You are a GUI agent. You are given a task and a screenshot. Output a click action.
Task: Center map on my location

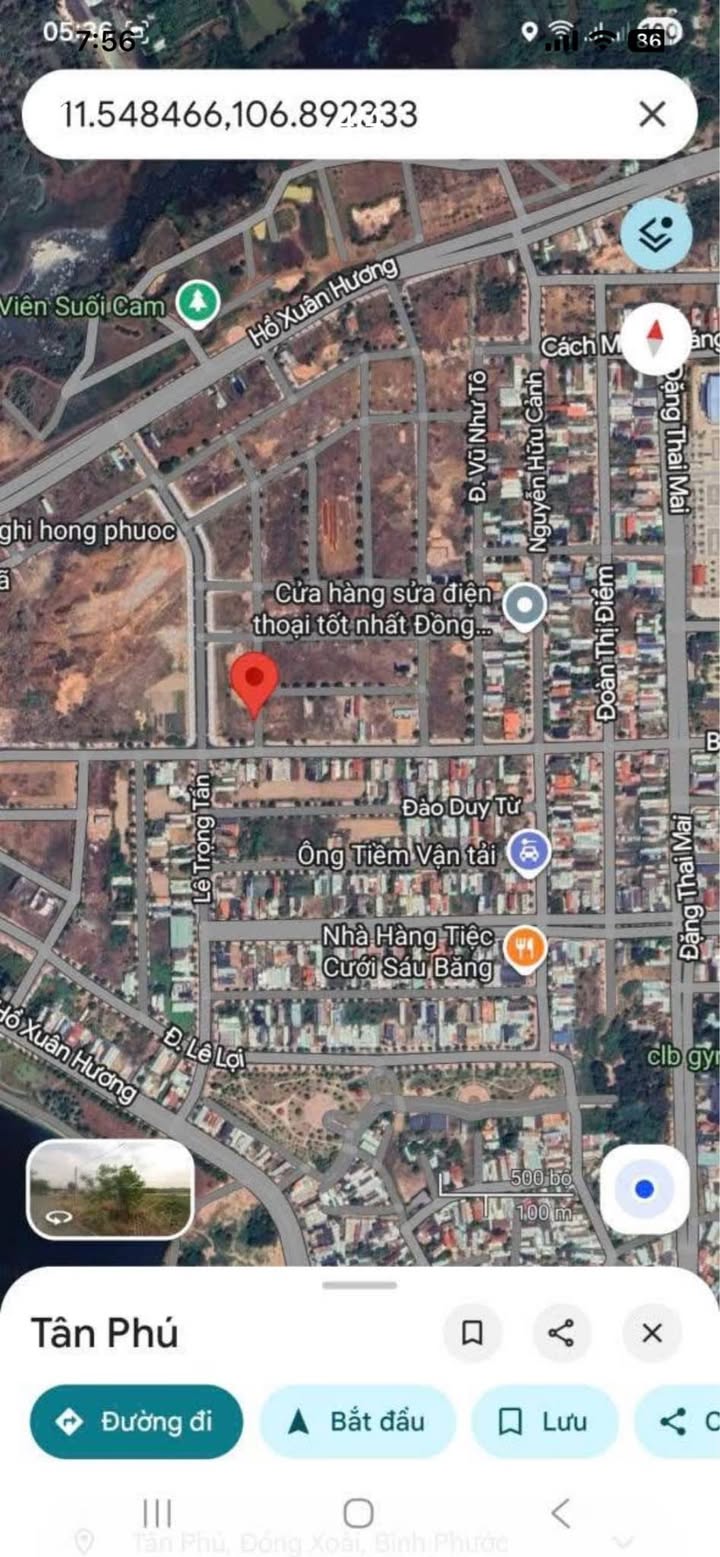coord(645,1189)
